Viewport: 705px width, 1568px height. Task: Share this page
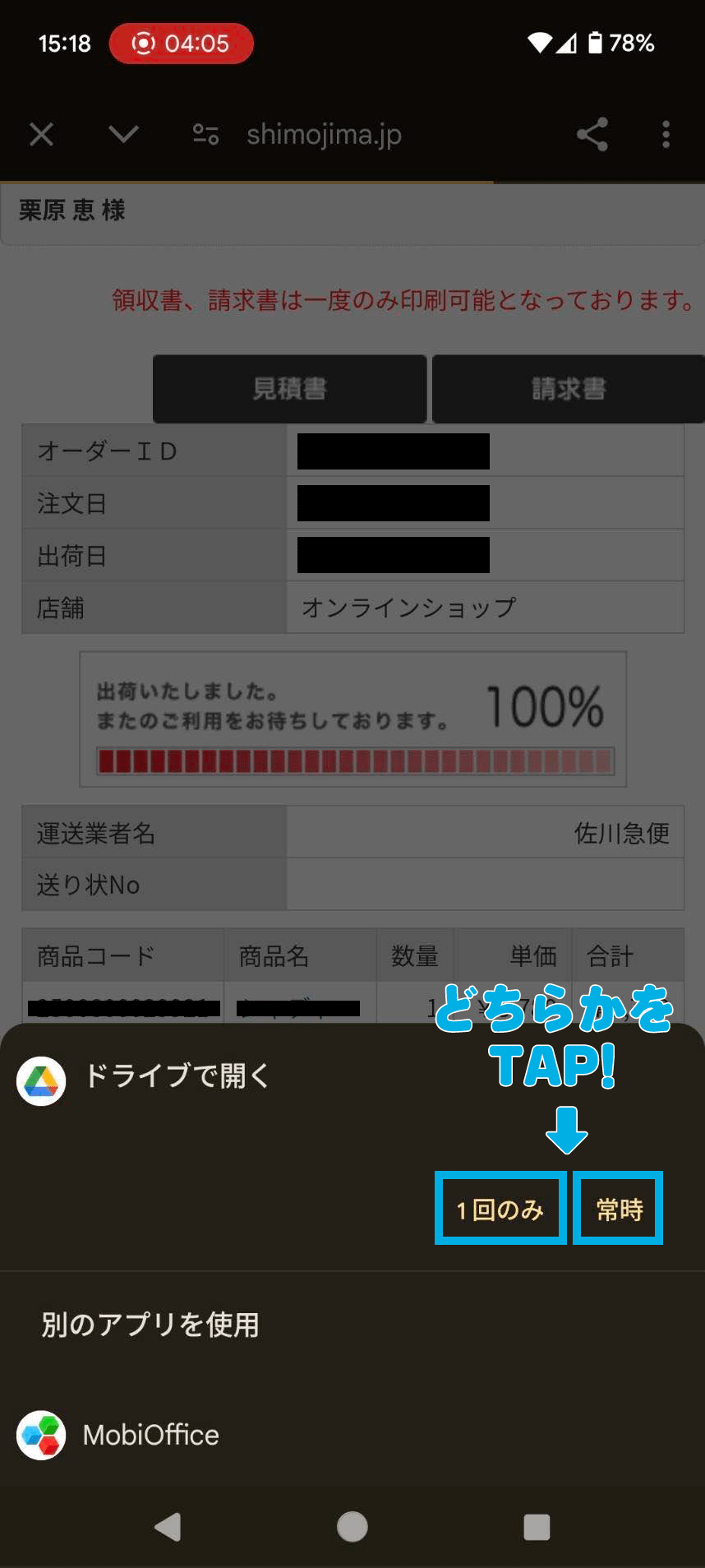click(592, 134)
